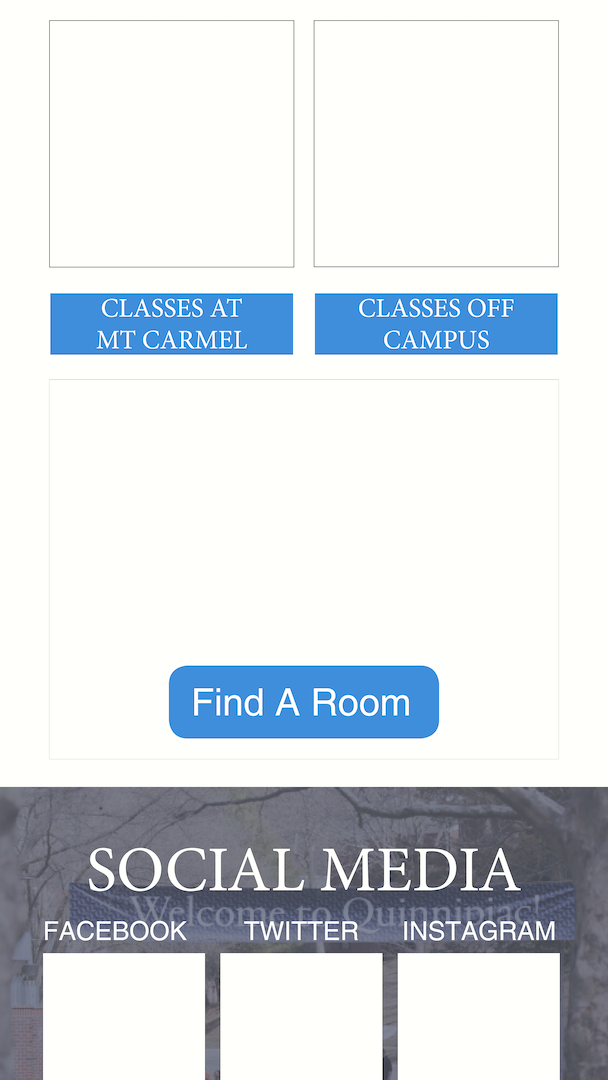Screen dimensions: 608x1080
Task: Open the Facebook feed panel
Action: (124, 1017)
